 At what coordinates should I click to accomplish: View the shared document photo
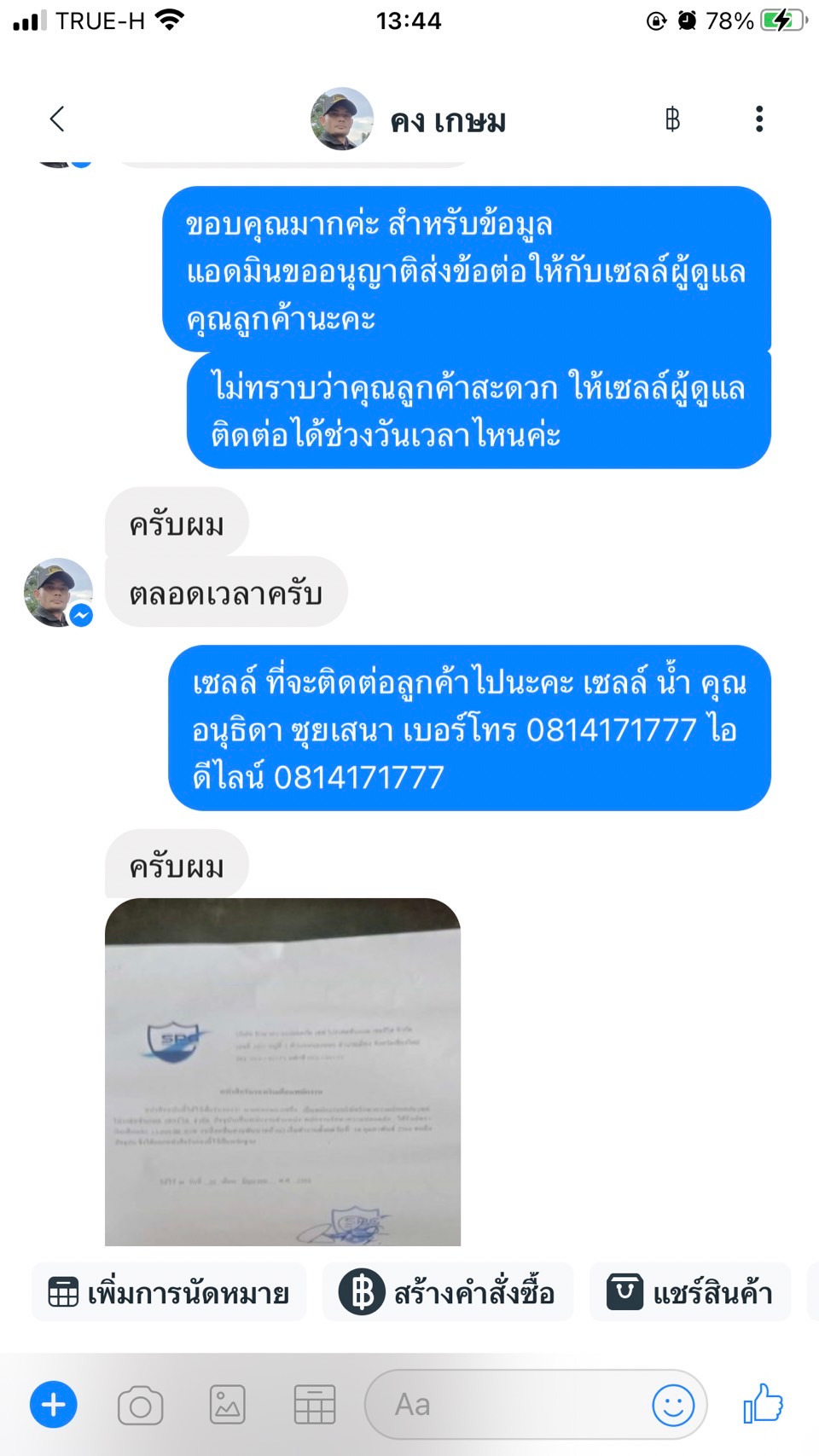[x=282, y=1071]
